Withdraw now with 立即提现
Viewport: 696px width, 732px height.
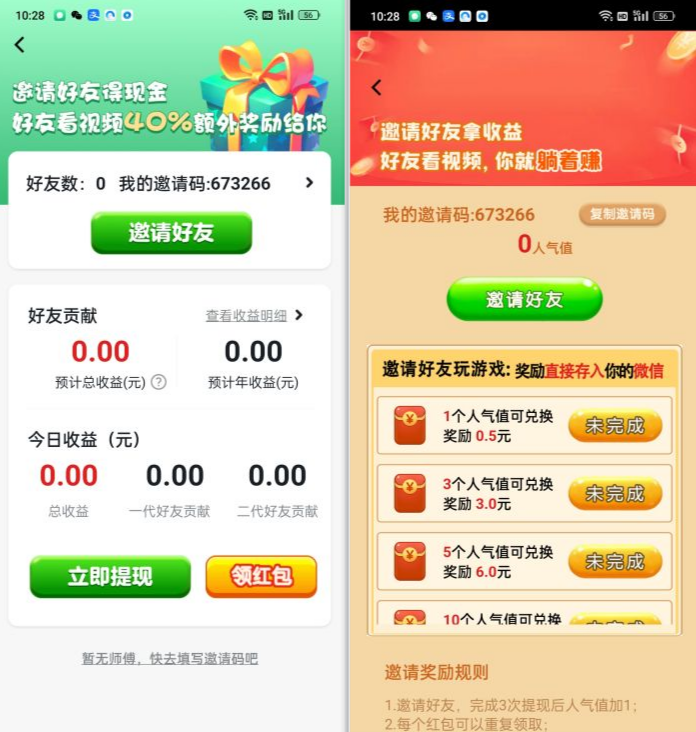(110, 577)
